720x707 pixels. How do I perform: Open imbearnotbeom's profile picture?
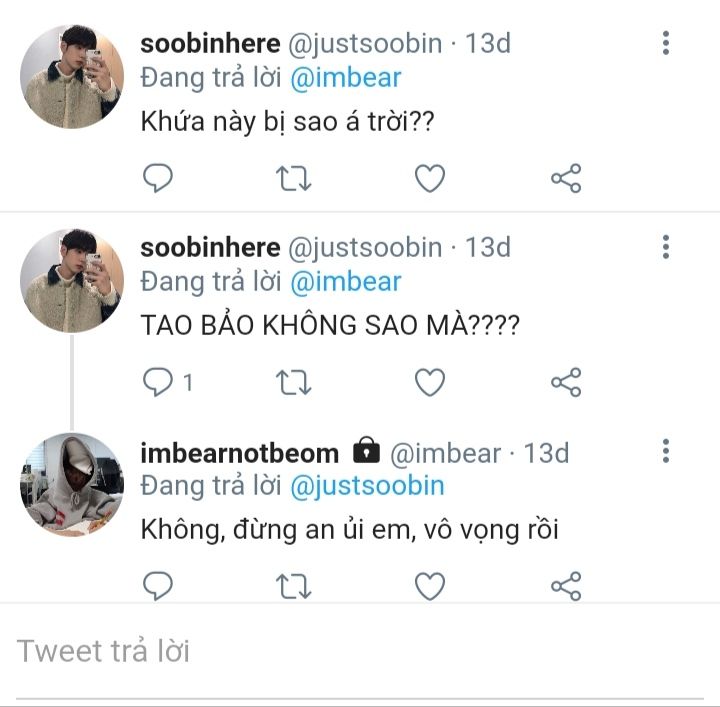pyautogui.click(x=71, y=485)
